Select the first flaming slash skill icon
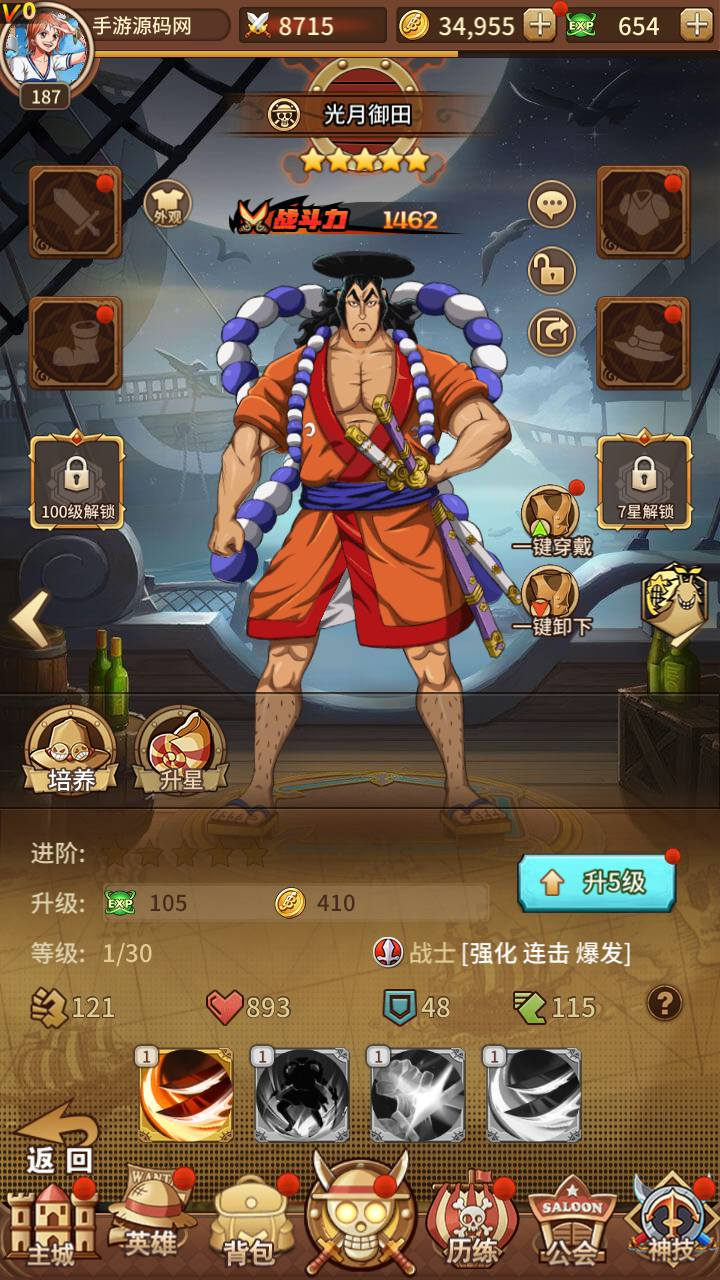The height and width of the screenshot is (1280, 720). 185,1095
